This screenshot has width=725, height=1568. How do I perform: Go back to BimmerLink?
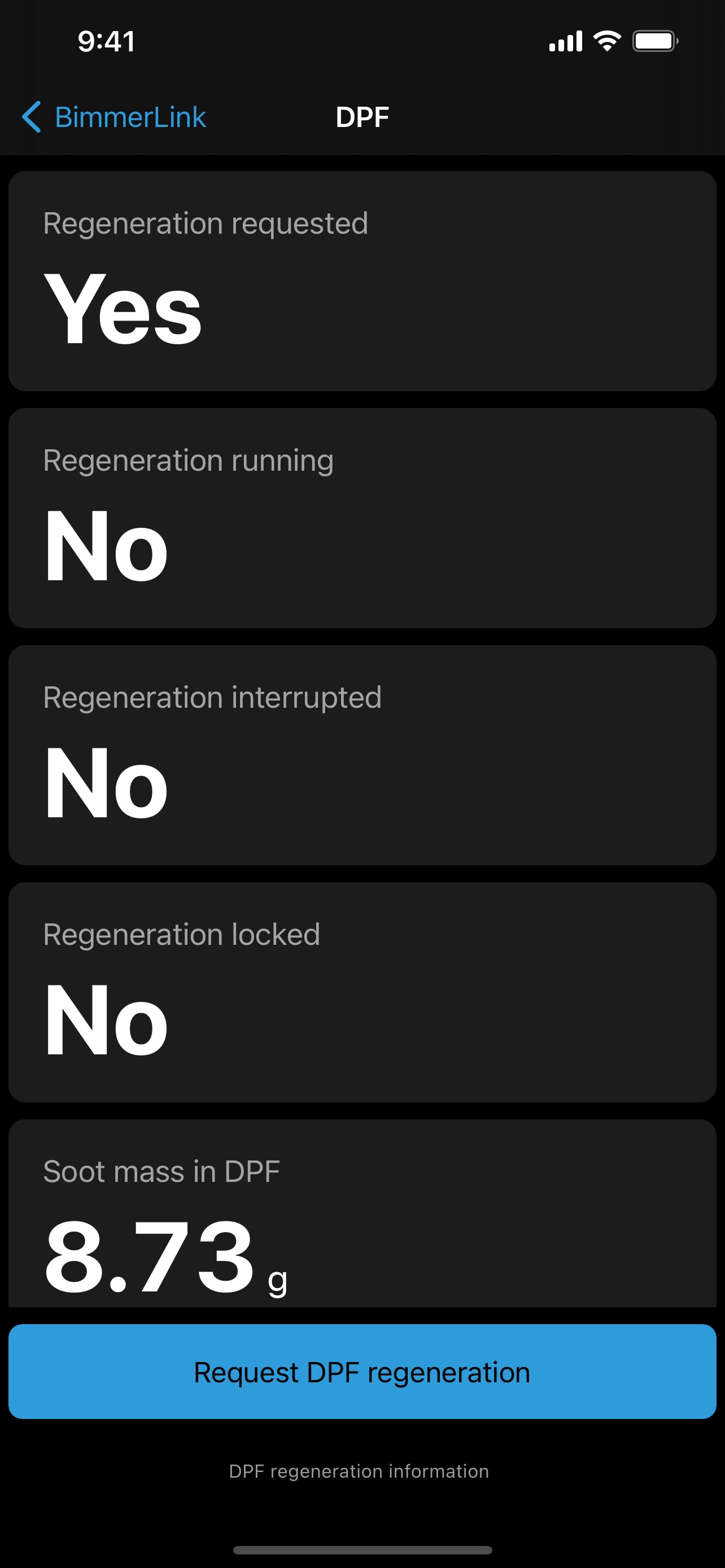pyautogui.click(x=114, y=117)
